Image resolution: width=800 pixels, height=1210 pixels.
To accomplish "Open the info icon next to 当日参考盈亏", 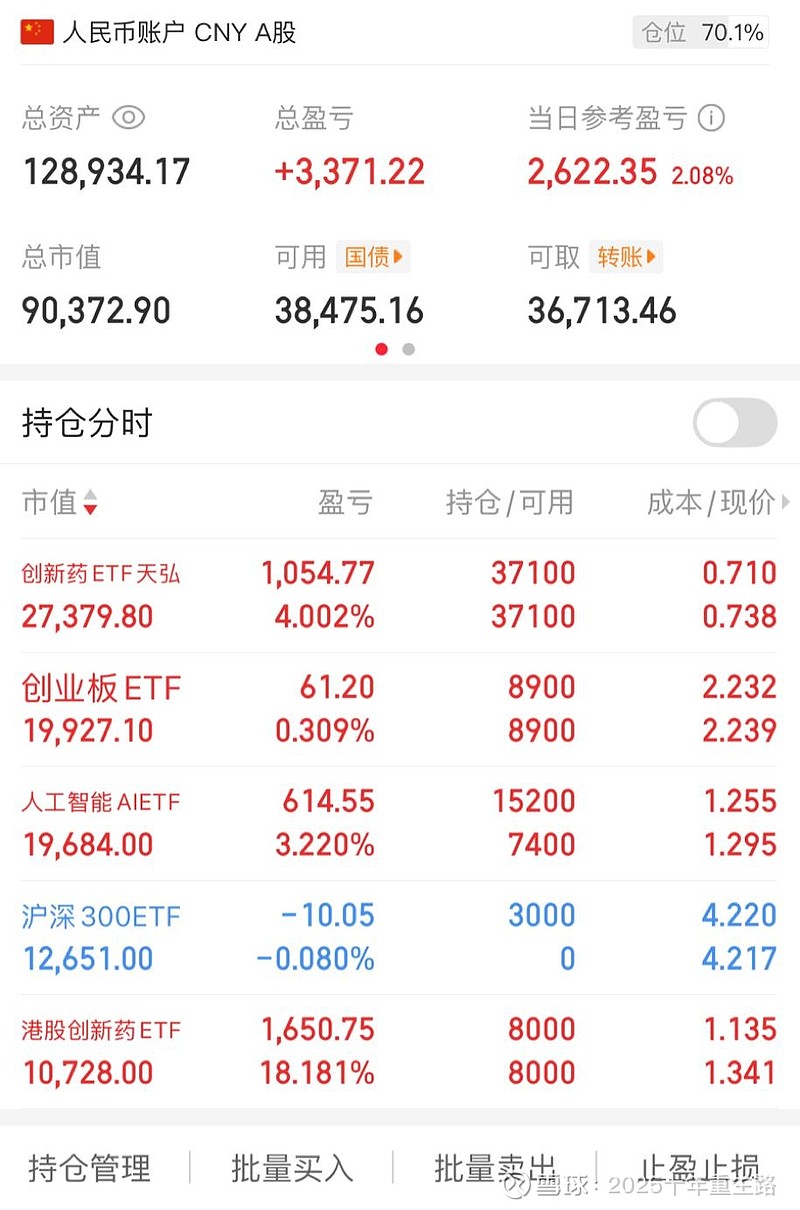I will 711,117.
